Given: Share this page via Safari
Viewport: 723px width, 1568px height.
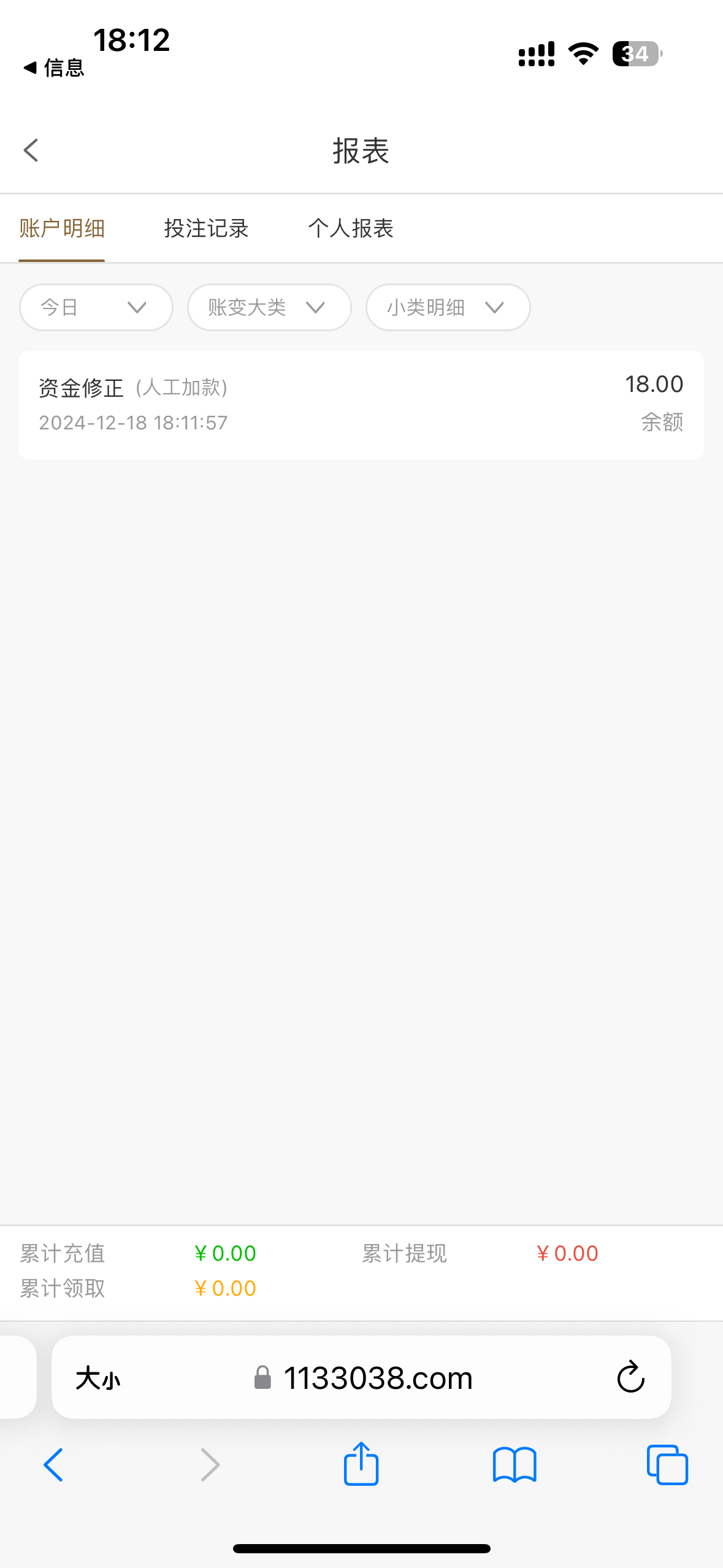Looking at the screenshot, I should coord(361,1464).
